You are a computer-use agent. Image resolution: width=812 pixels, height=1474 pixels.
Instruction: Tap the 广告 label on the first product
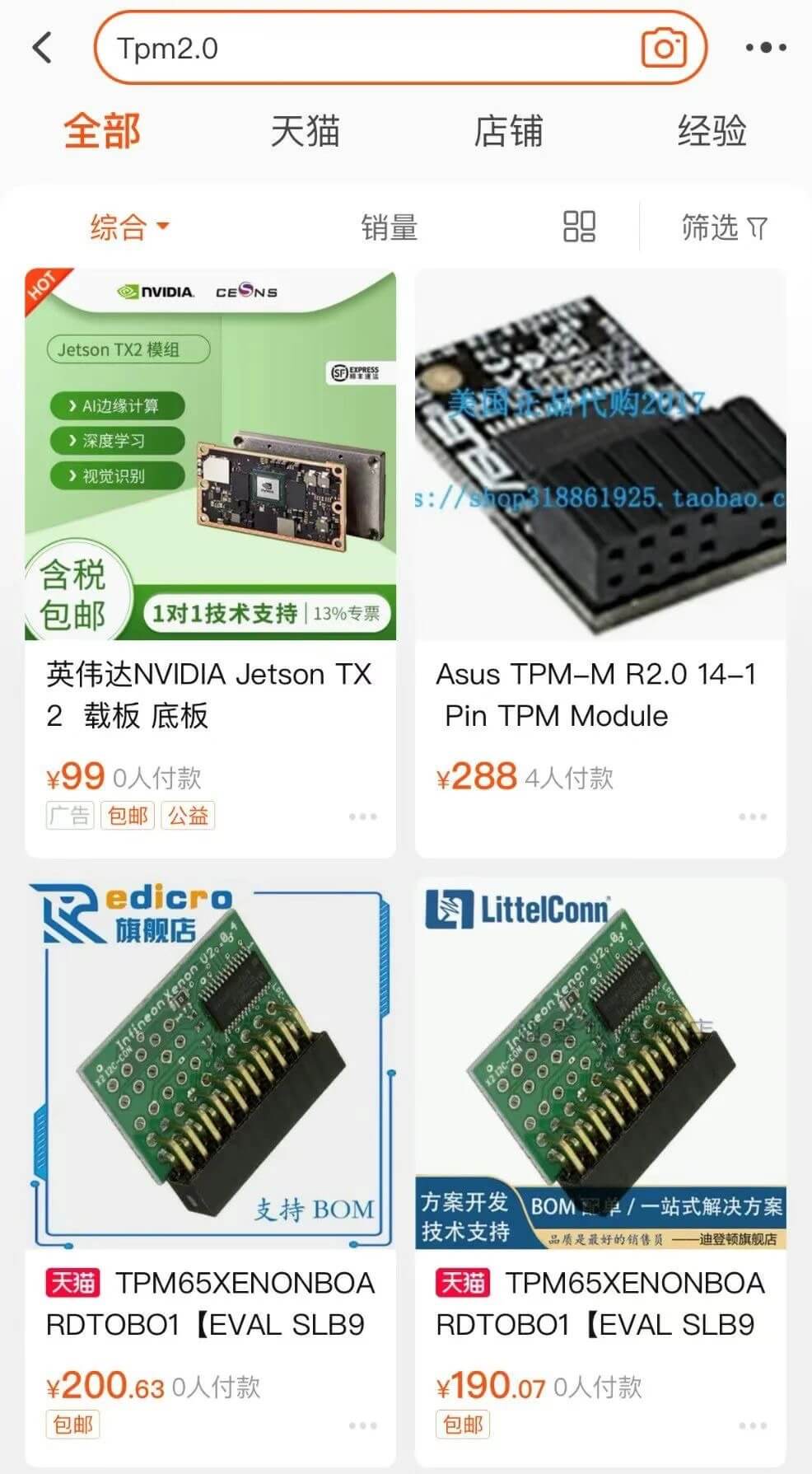coord(69,817)
